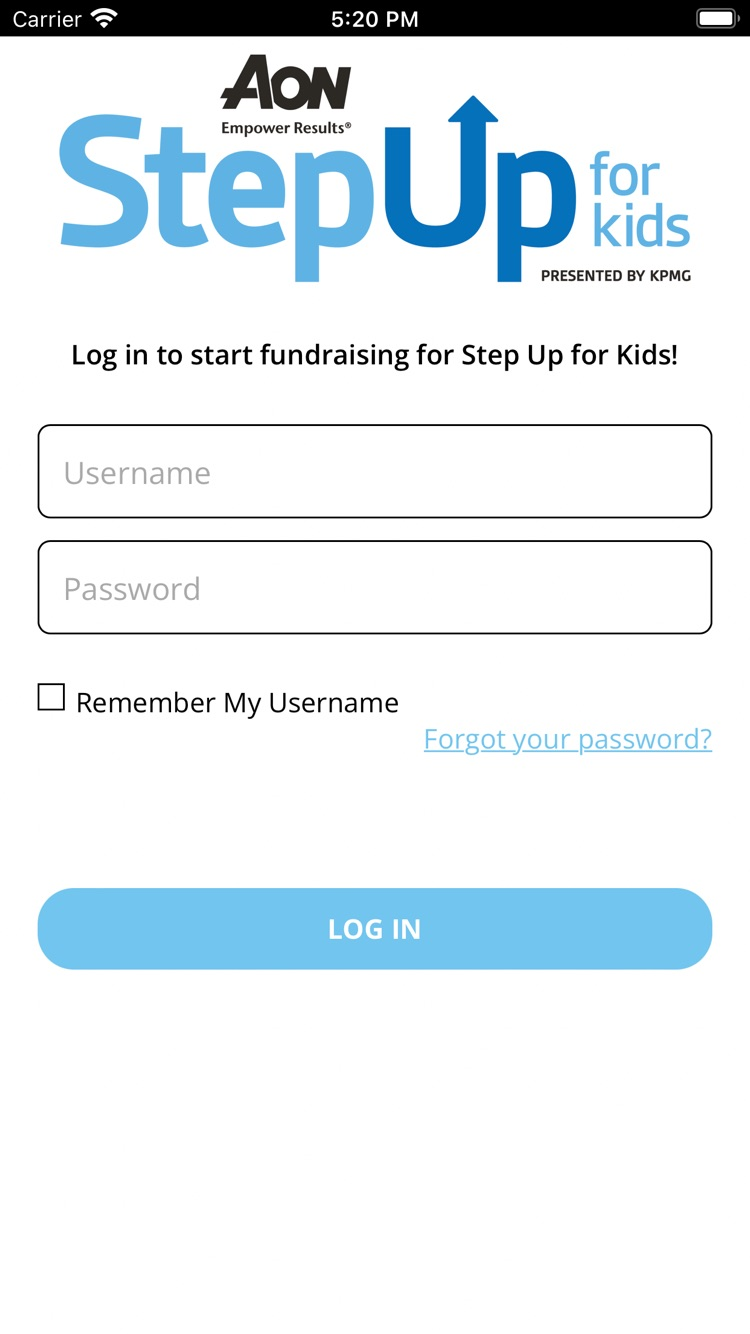Screen dimensions: 750x1334
Task: Click inside the Username text box
Action: [375, 471]
